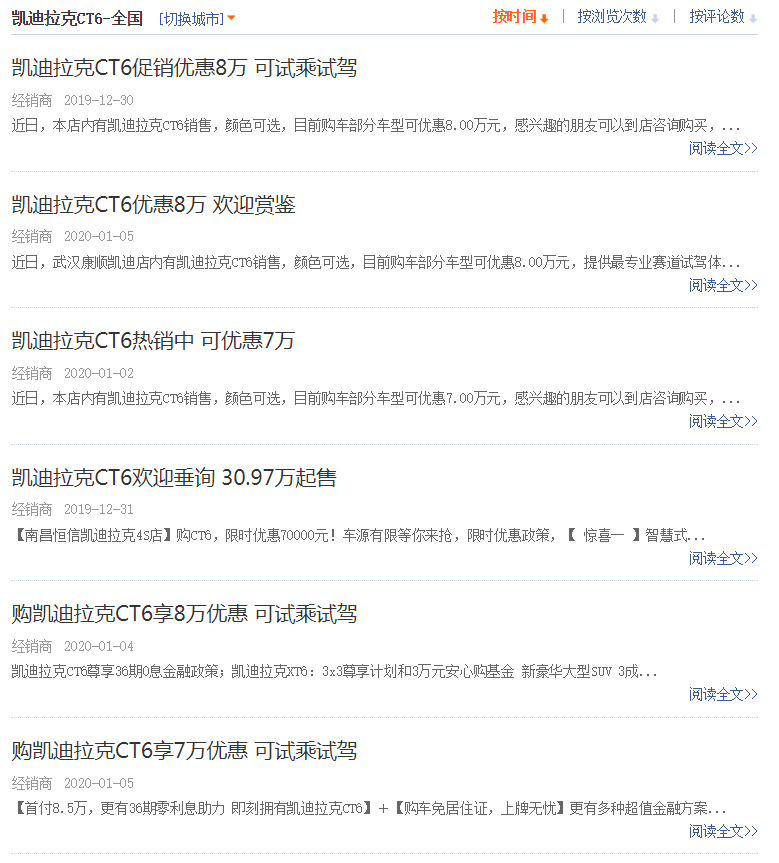Open the 切换城市 city switcher dropdown
This screenshot has height=863, width=779.
coord(196,18)
